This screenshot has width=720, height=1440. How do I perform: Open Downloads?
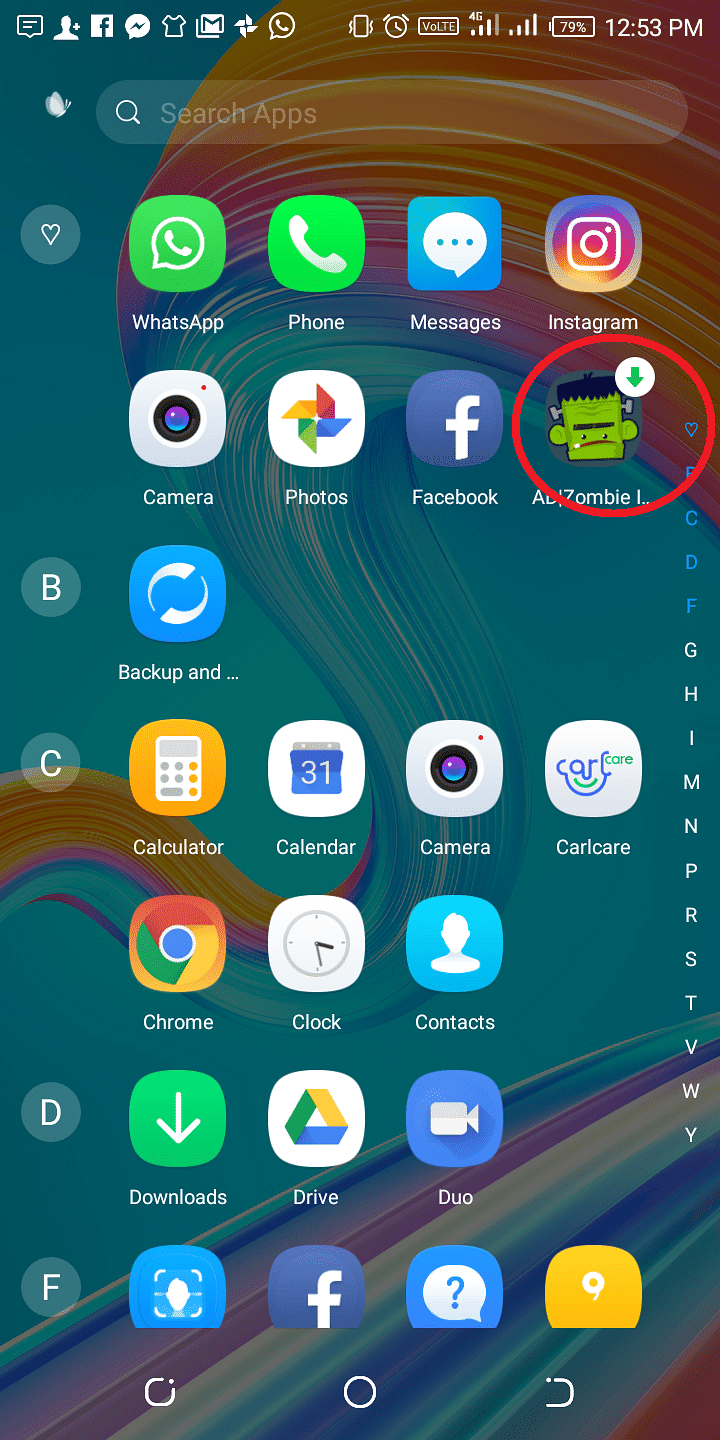pos(178,1120)
